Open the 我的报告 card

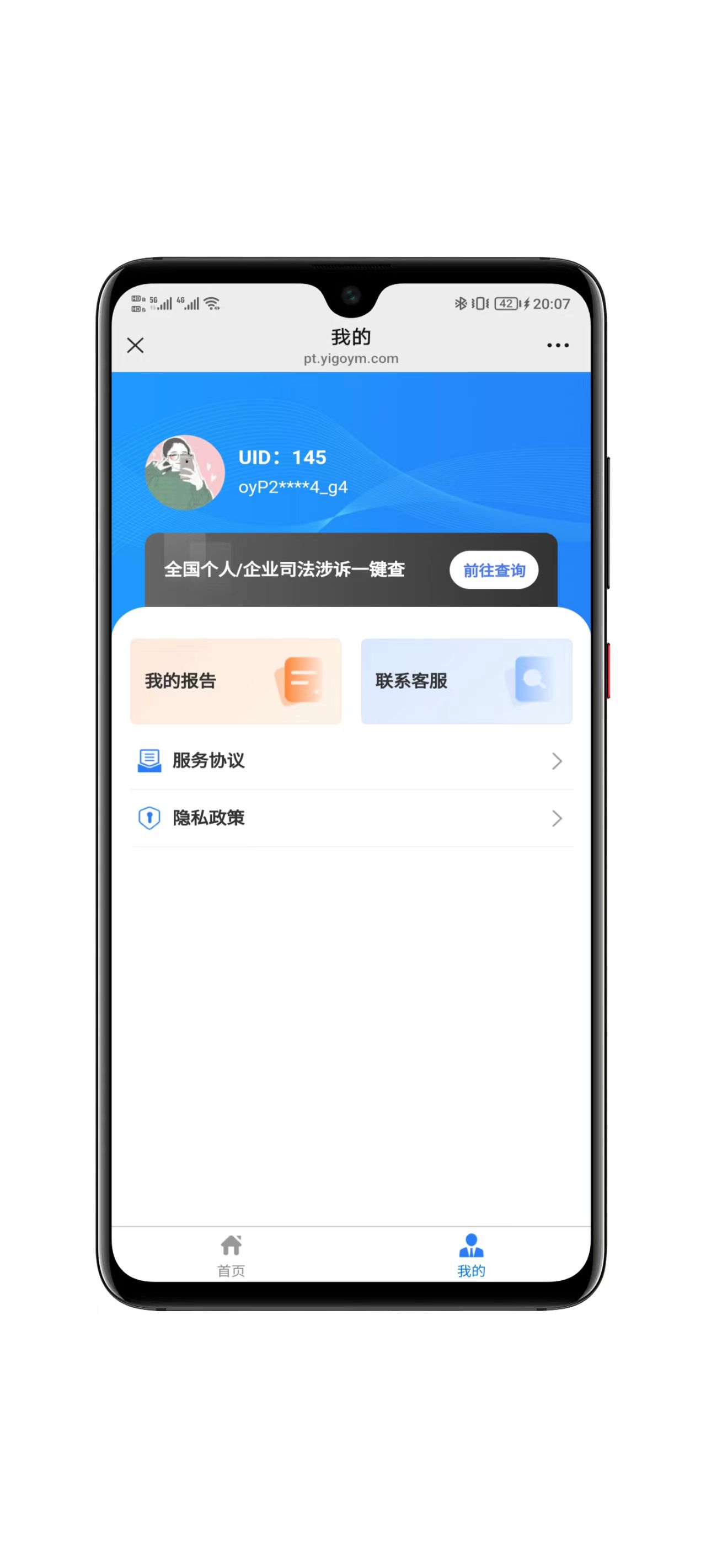pos(235,680)
